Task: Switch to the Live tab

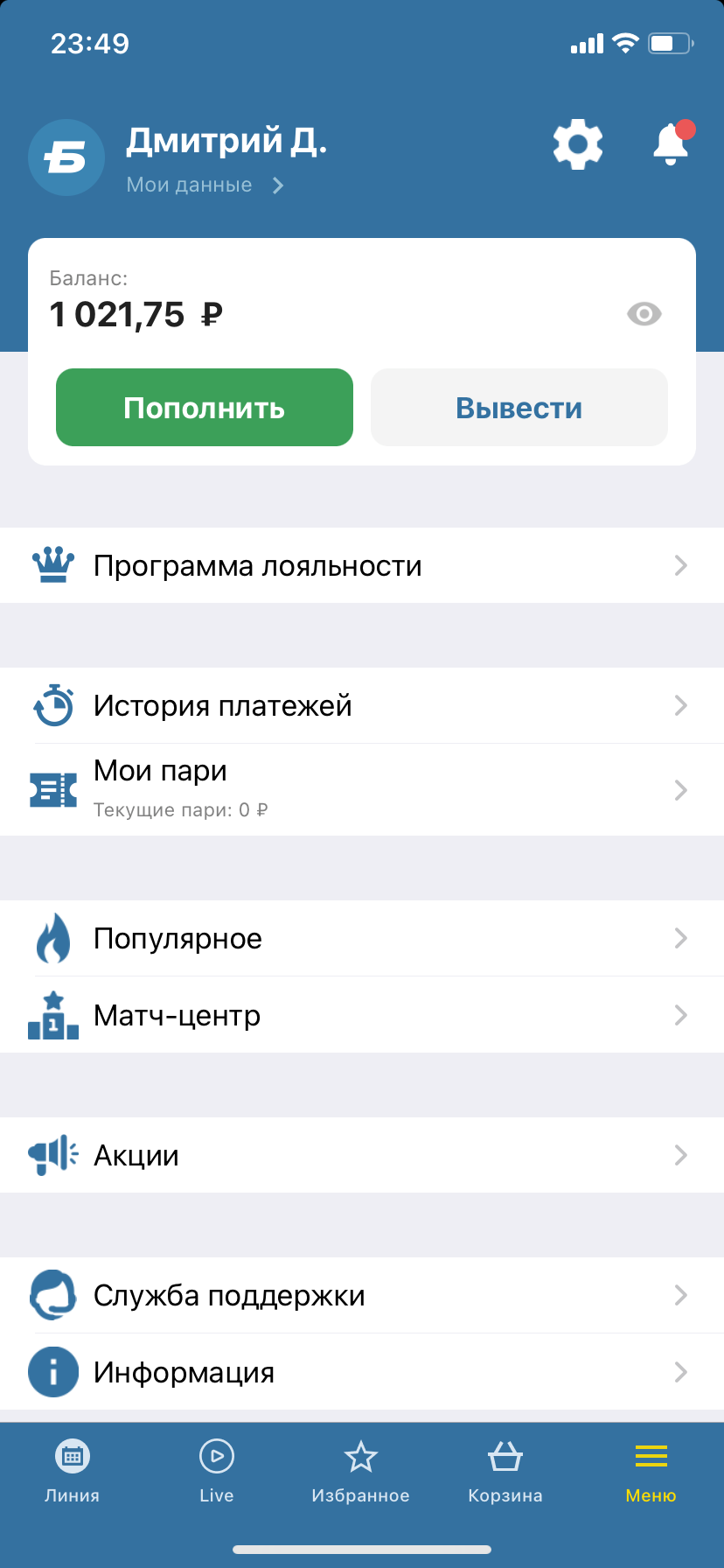Action: [216, 1472]
